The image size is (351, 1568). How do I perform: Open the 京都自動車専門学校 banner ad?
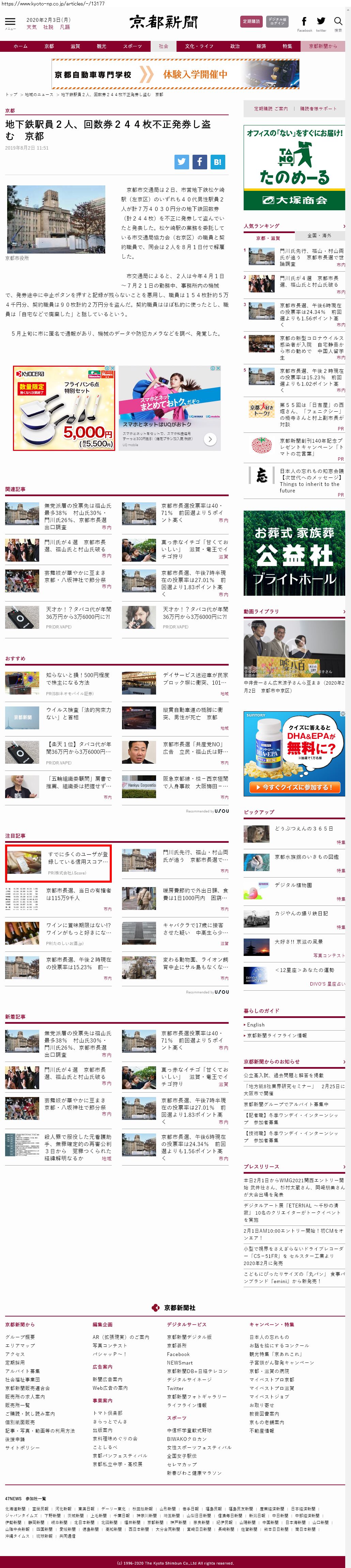[175, 74]
